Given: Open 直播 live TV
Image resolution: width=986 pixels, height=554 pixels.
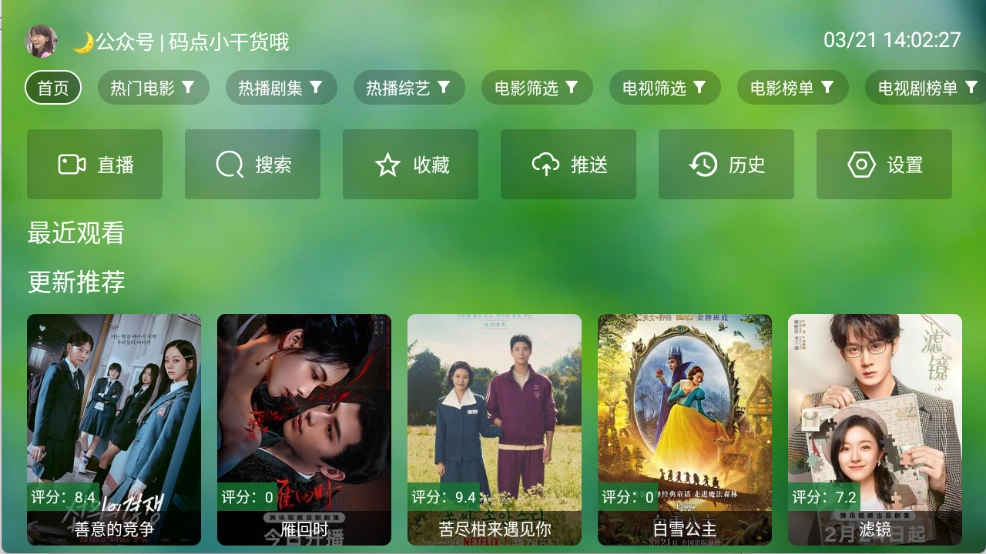Looking at the screenshot, I should click(x=95, y=165).
